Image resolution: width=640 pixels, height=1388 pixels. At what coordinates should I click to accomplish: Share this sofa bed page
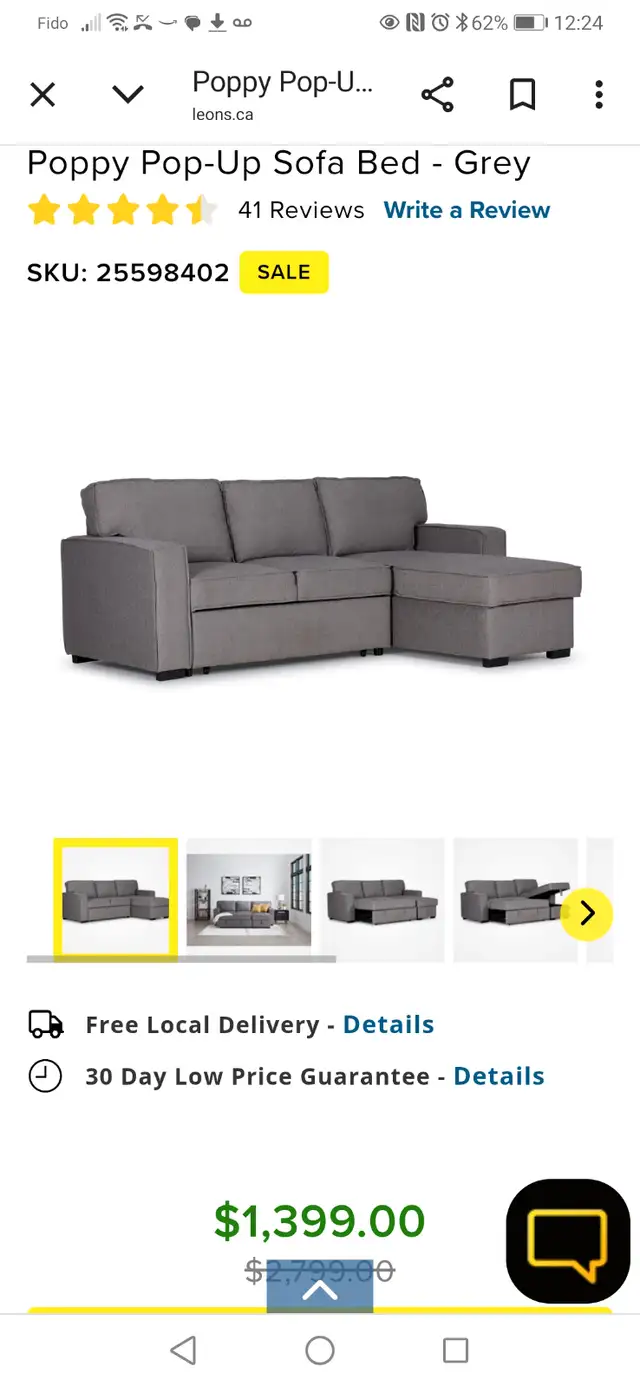[437, 95]
